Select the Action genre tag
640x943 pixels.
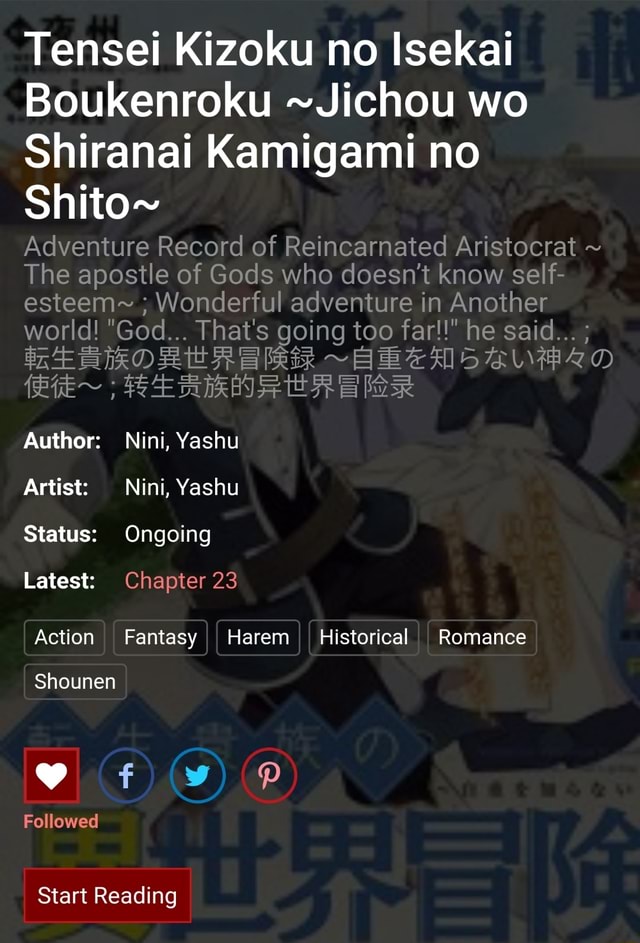[x=64, y=637]
